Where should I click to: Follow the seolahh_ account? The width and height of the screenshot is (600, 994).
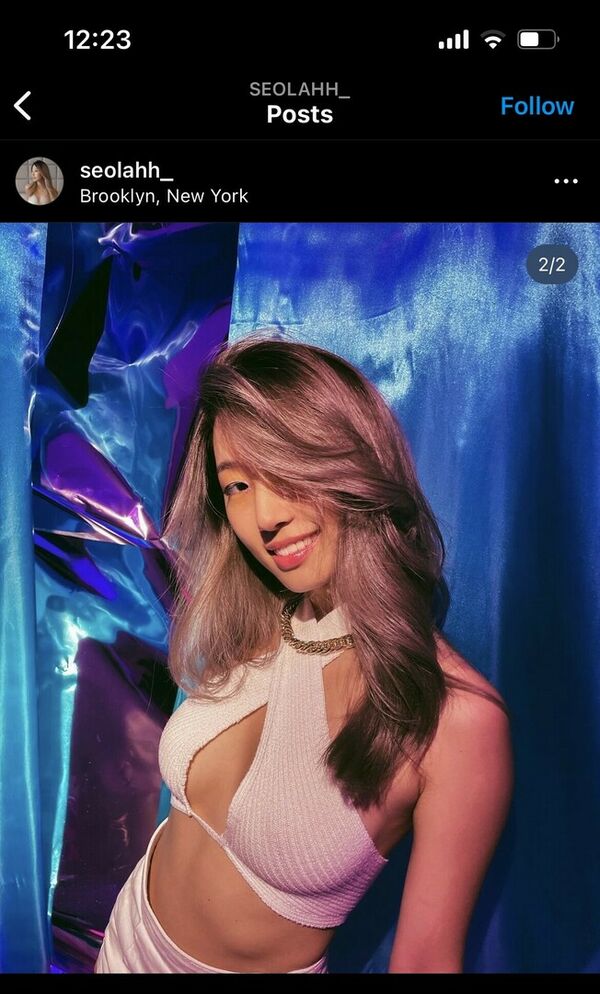point(537,106)
